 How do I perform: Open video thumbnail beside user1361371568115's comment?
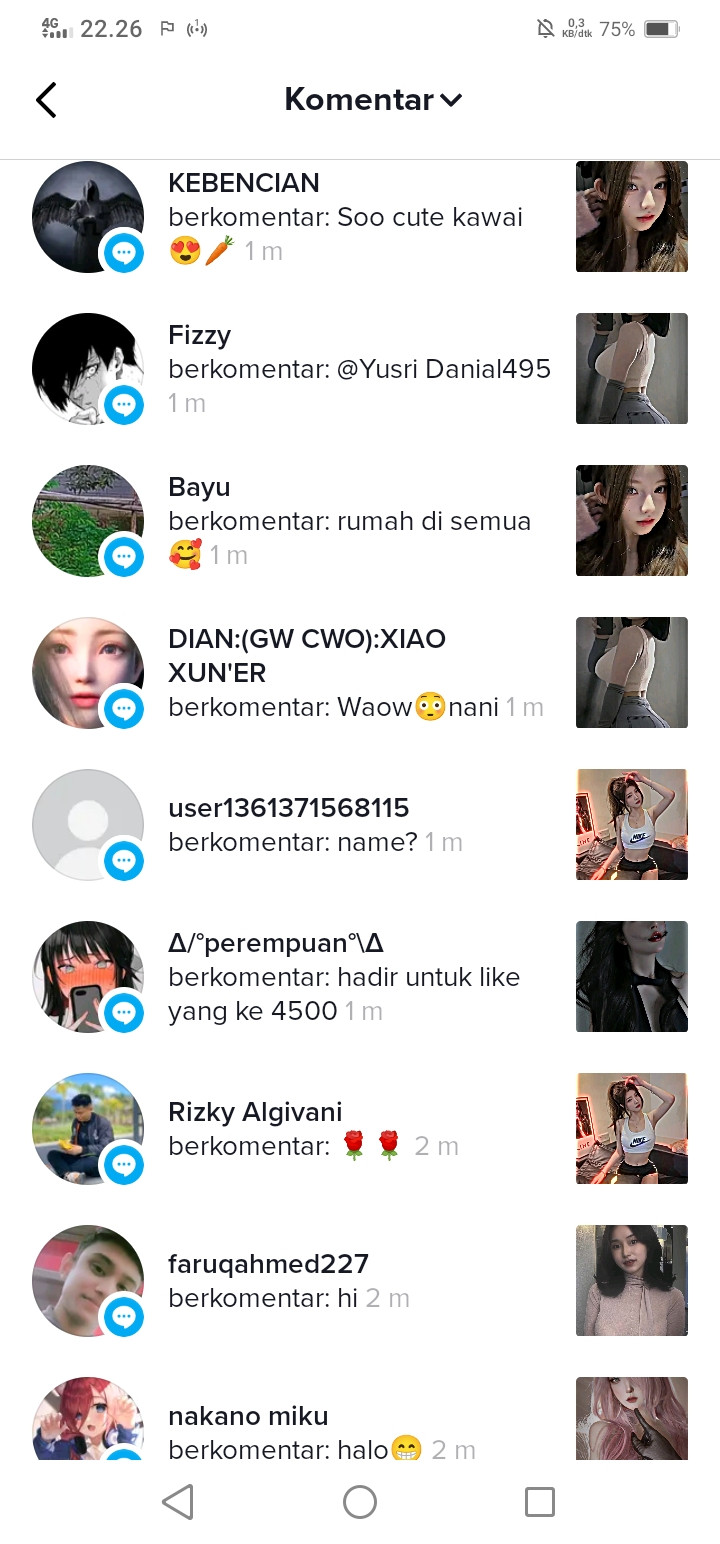pos(631,825)
